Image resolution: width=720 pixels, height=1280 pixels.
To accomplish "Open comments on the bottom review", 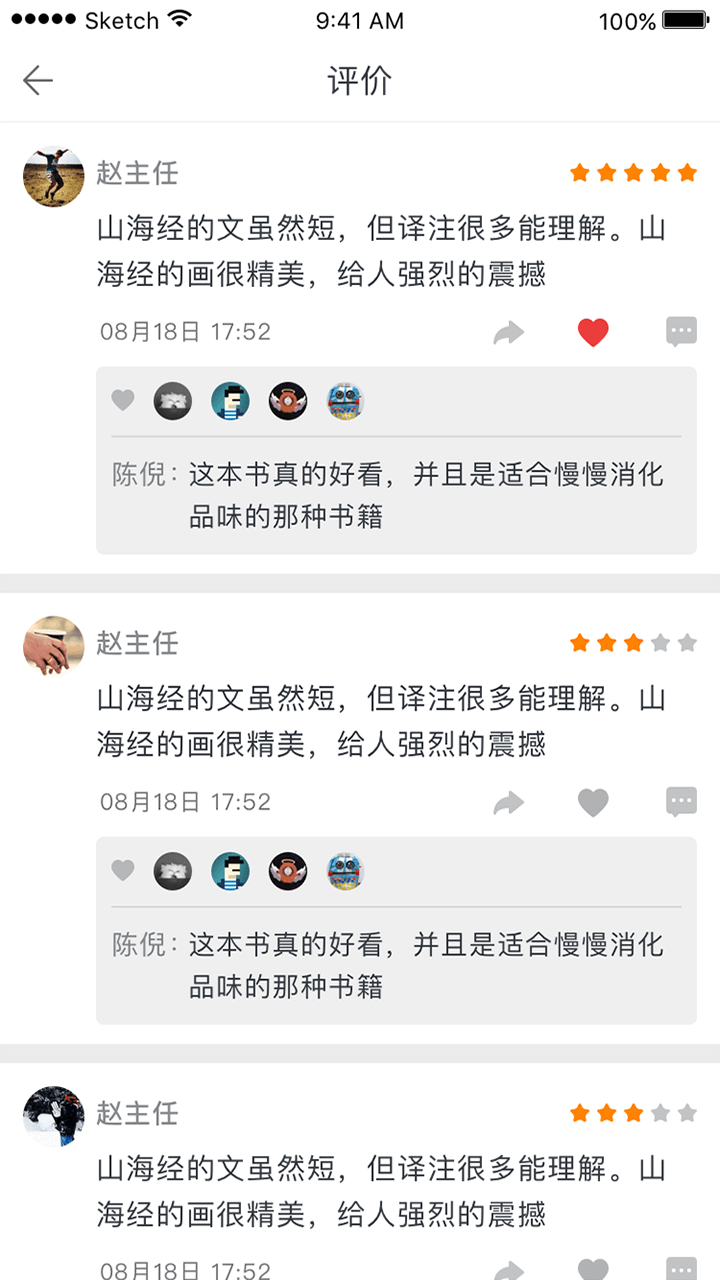I will click(681, 1272).
